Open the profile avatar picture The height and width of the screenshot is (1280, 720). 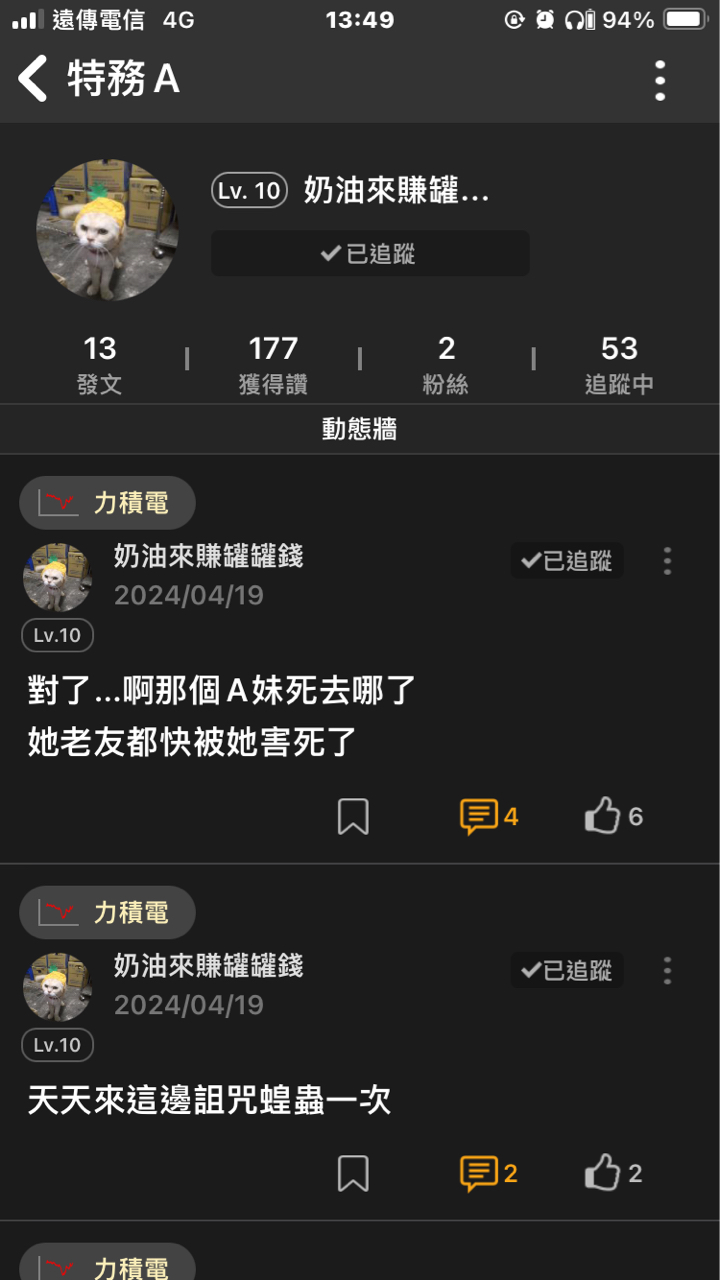[107, 230]
